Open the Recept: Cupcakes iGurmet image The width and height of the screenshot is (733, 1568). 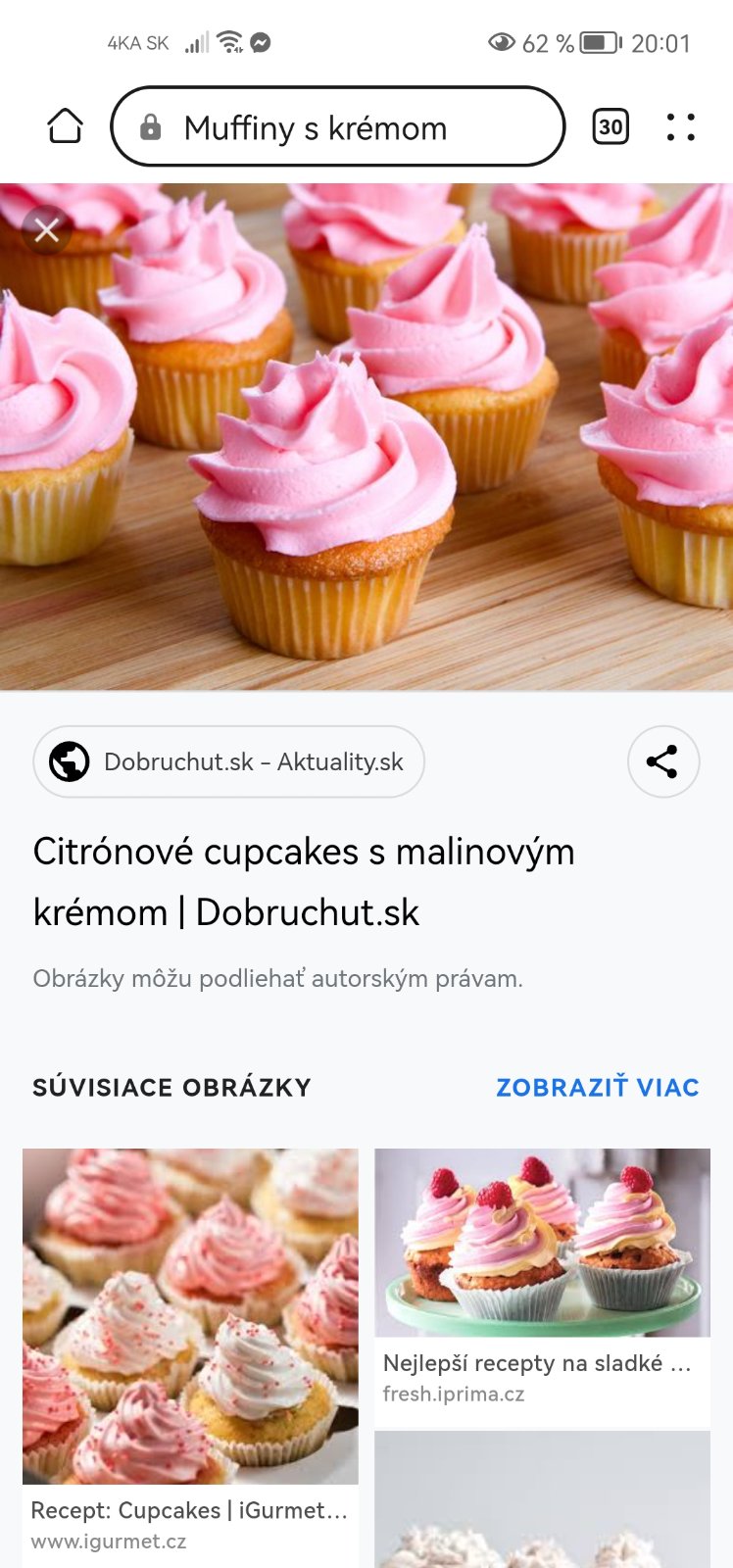pyautogui.click(x=190, y=1315)
